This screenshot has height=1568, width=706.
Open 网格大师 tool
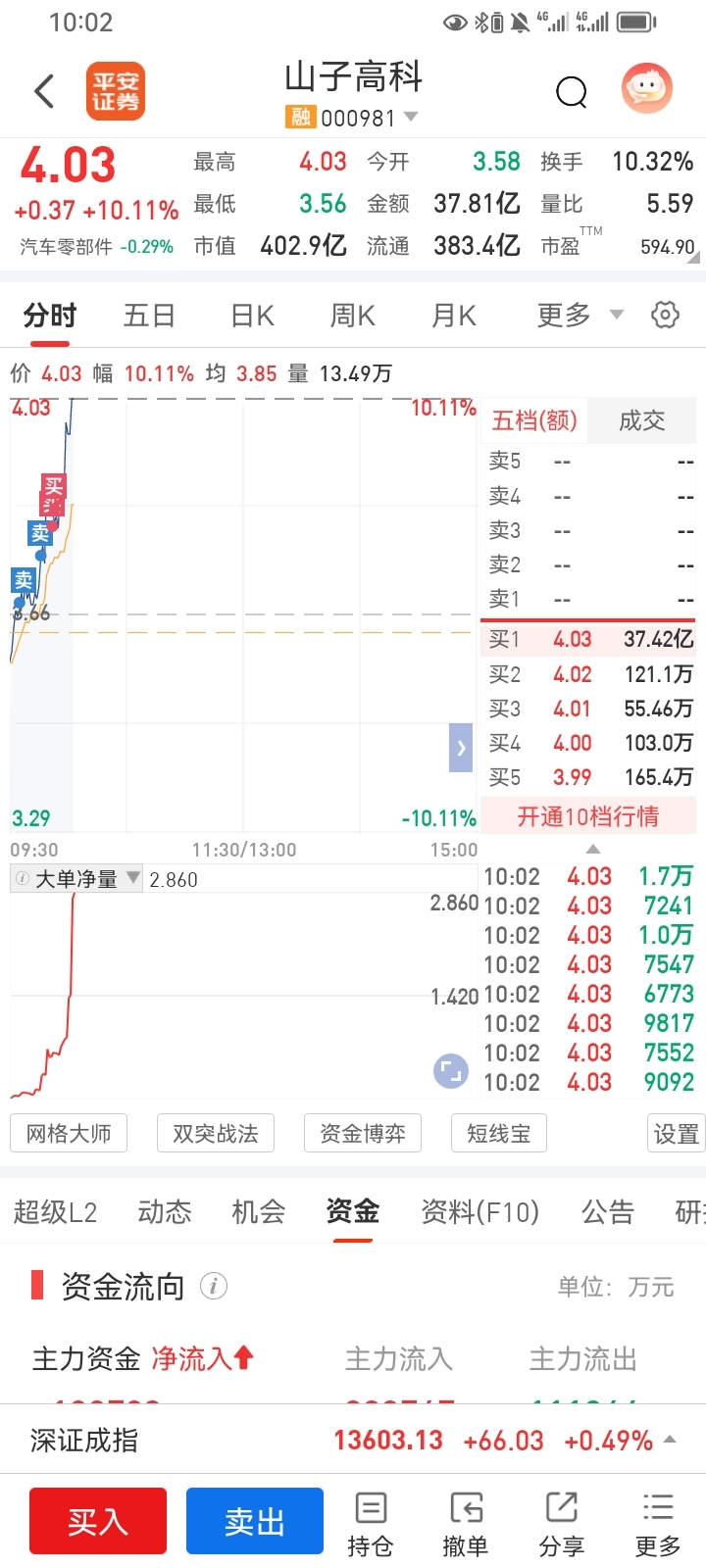pyautogui.click(x=69, y=1134)
